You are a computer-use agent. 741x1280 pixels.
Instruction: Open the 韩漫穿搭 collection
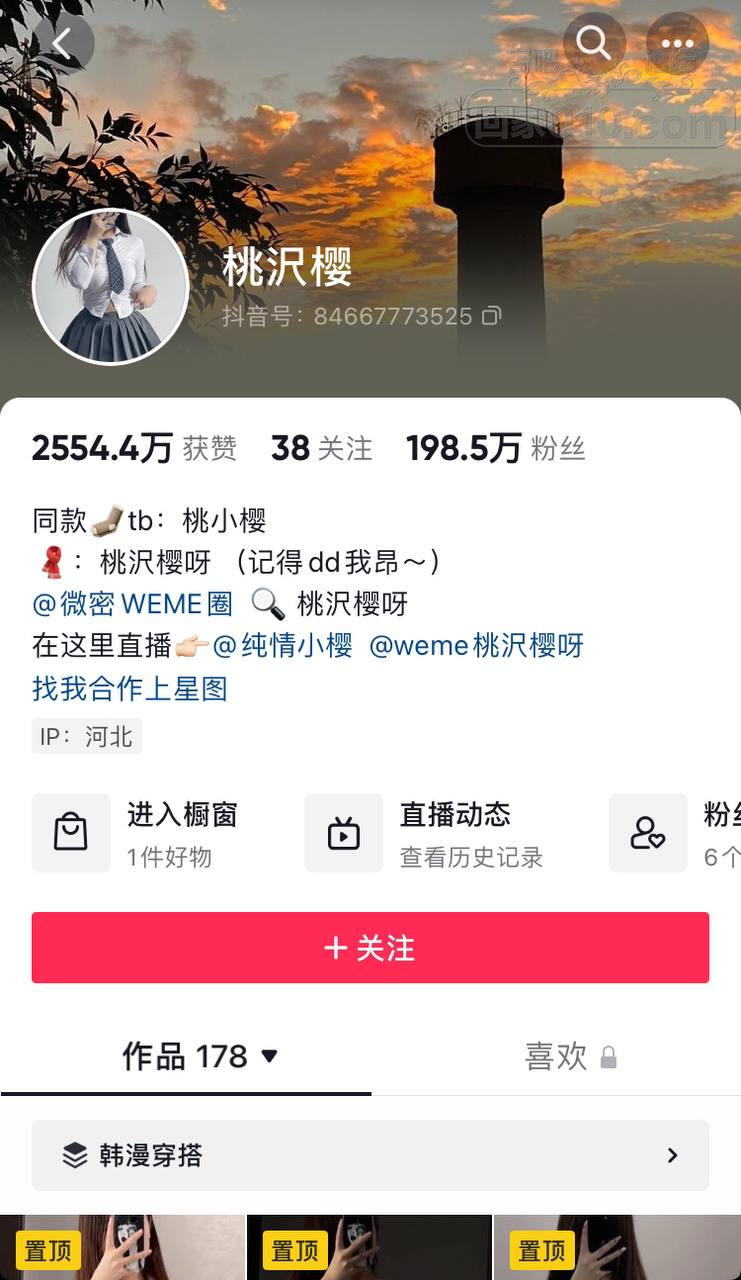[370, 1155]
